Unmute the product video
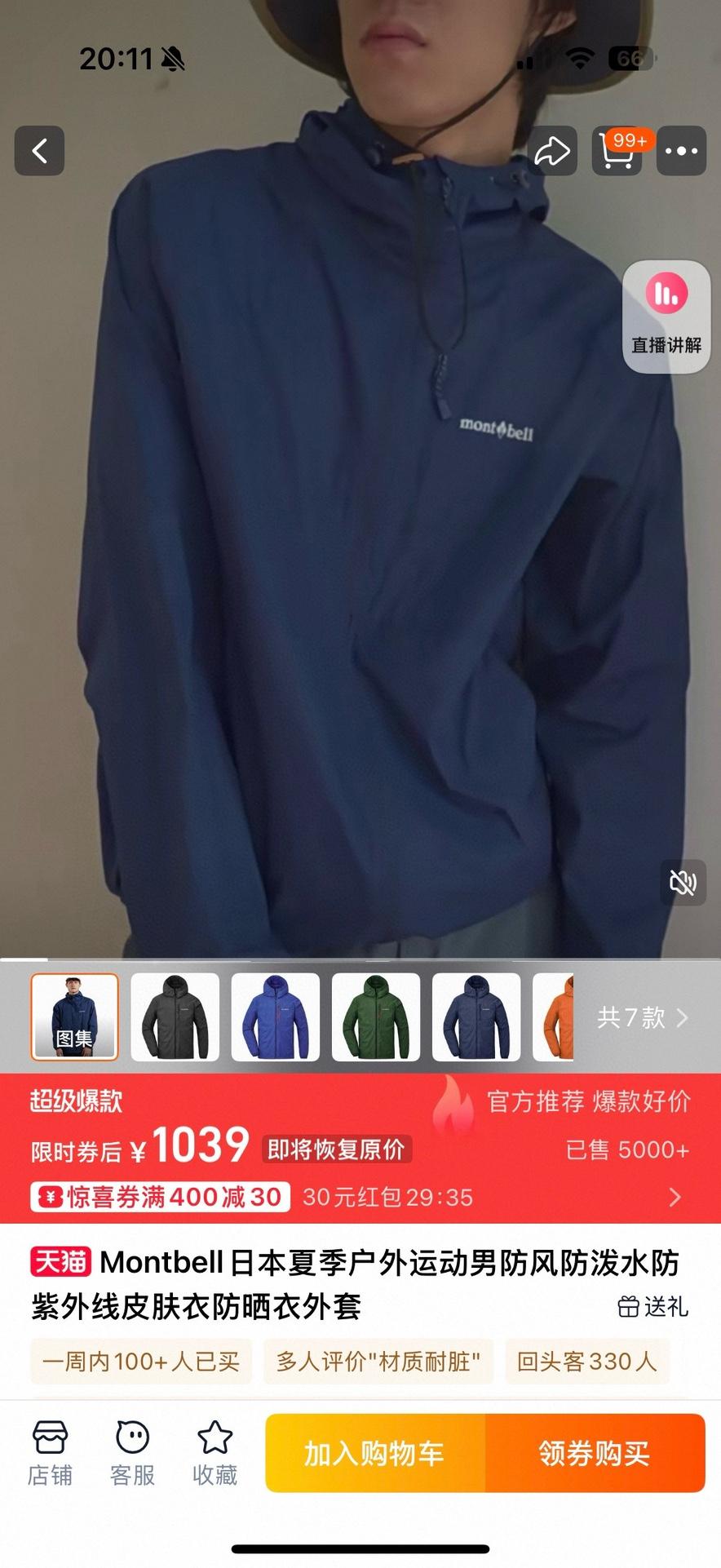This screenshot has width=721, height=1568. coord(683,882)
